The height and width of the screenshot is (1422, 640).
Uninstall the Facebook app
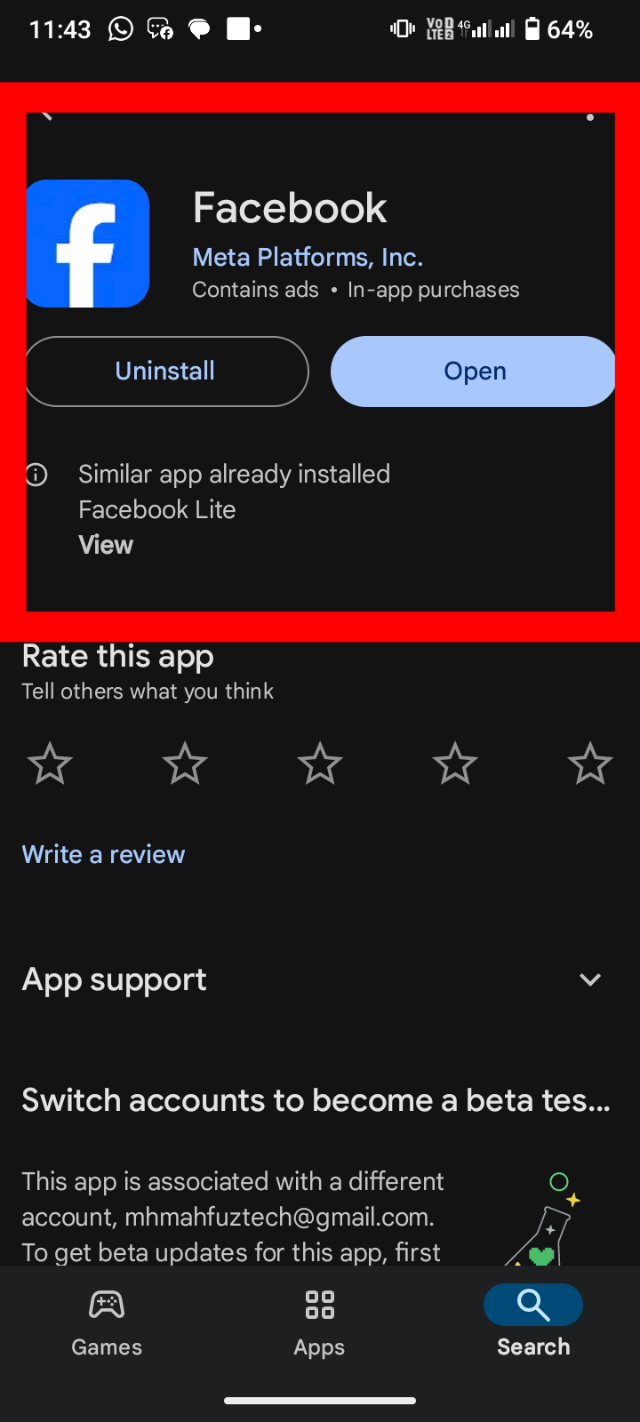[166, 371]
